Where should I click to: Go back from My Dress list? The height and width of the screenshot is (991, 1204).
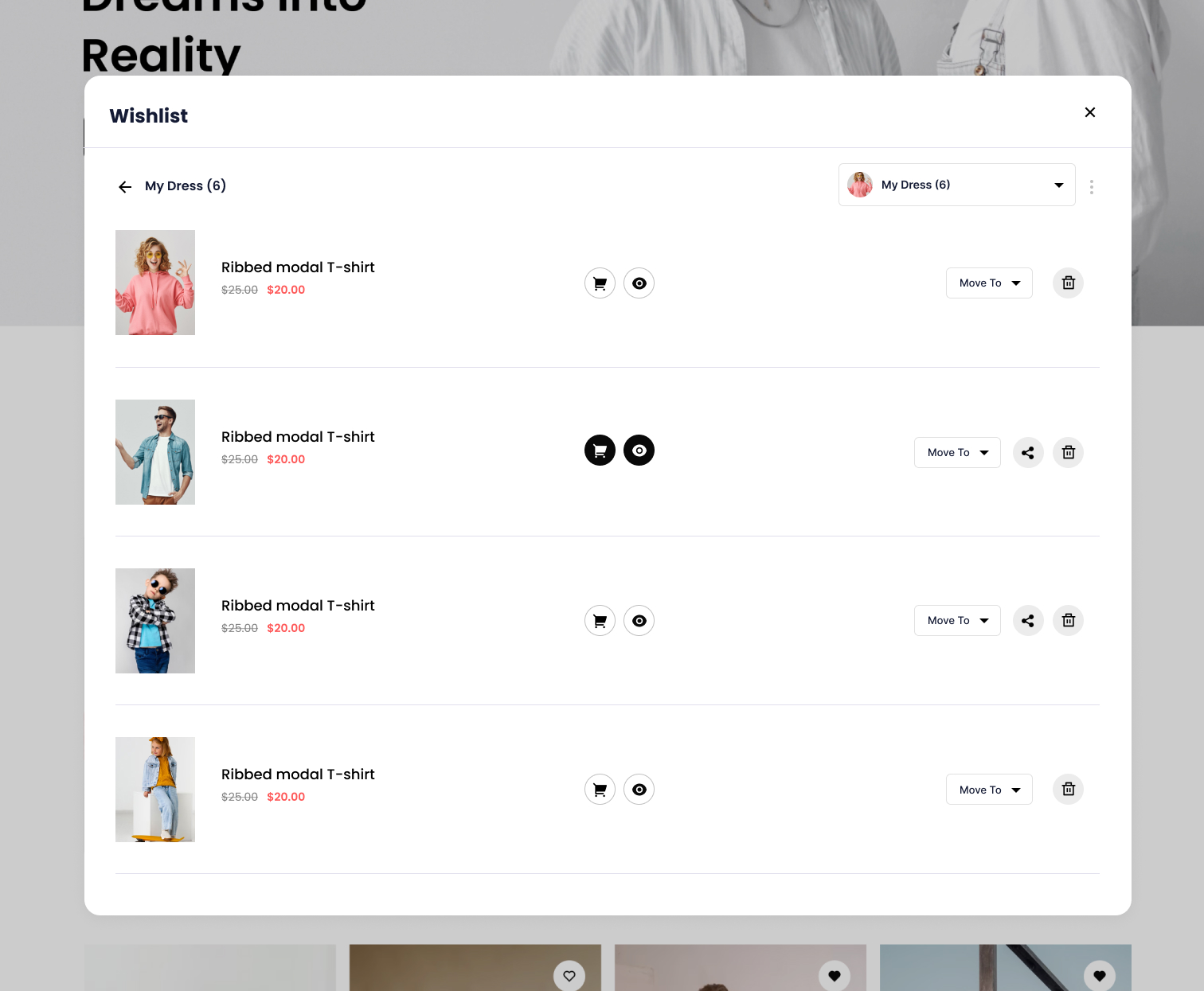point(125,187)
